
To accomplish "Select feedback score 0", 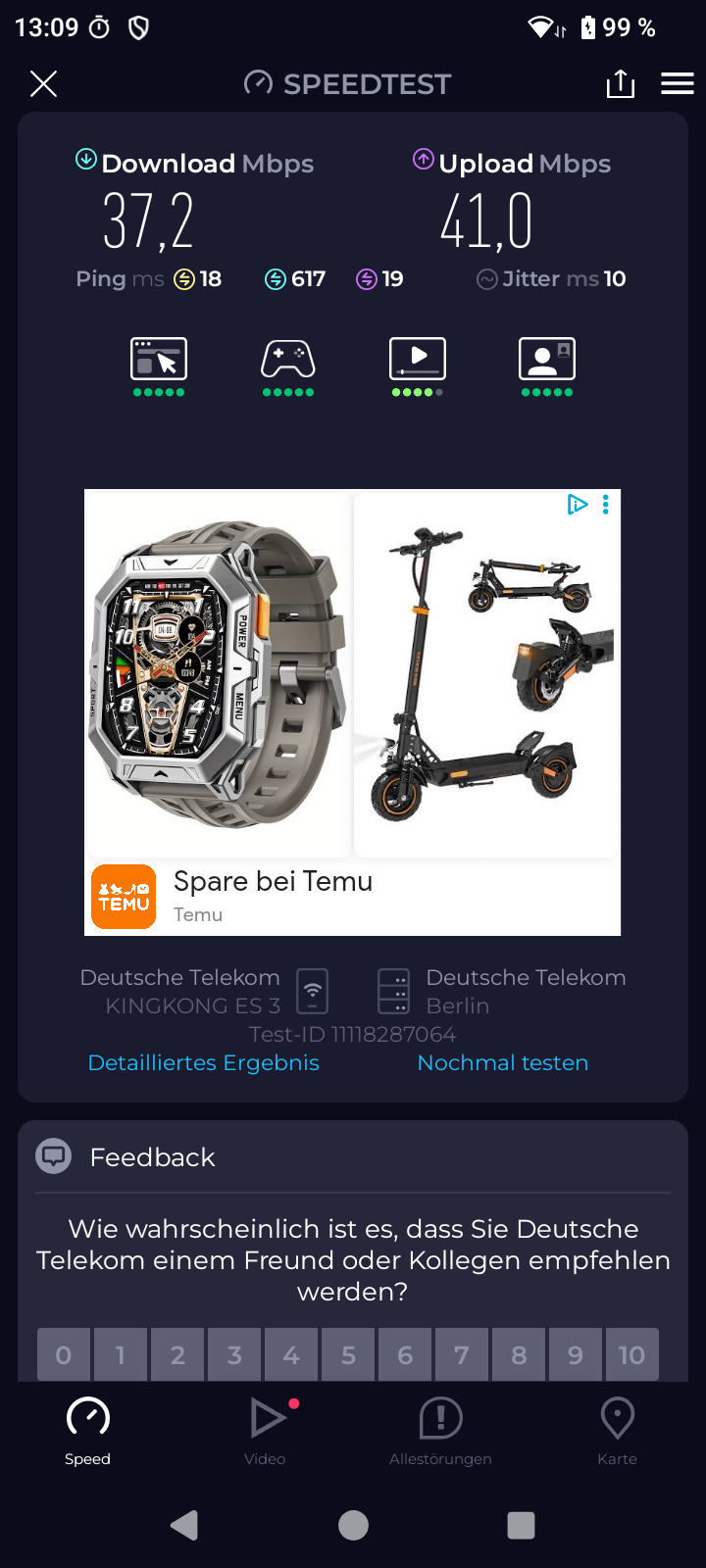I will pyautogui.click(x=64, y=1354).
